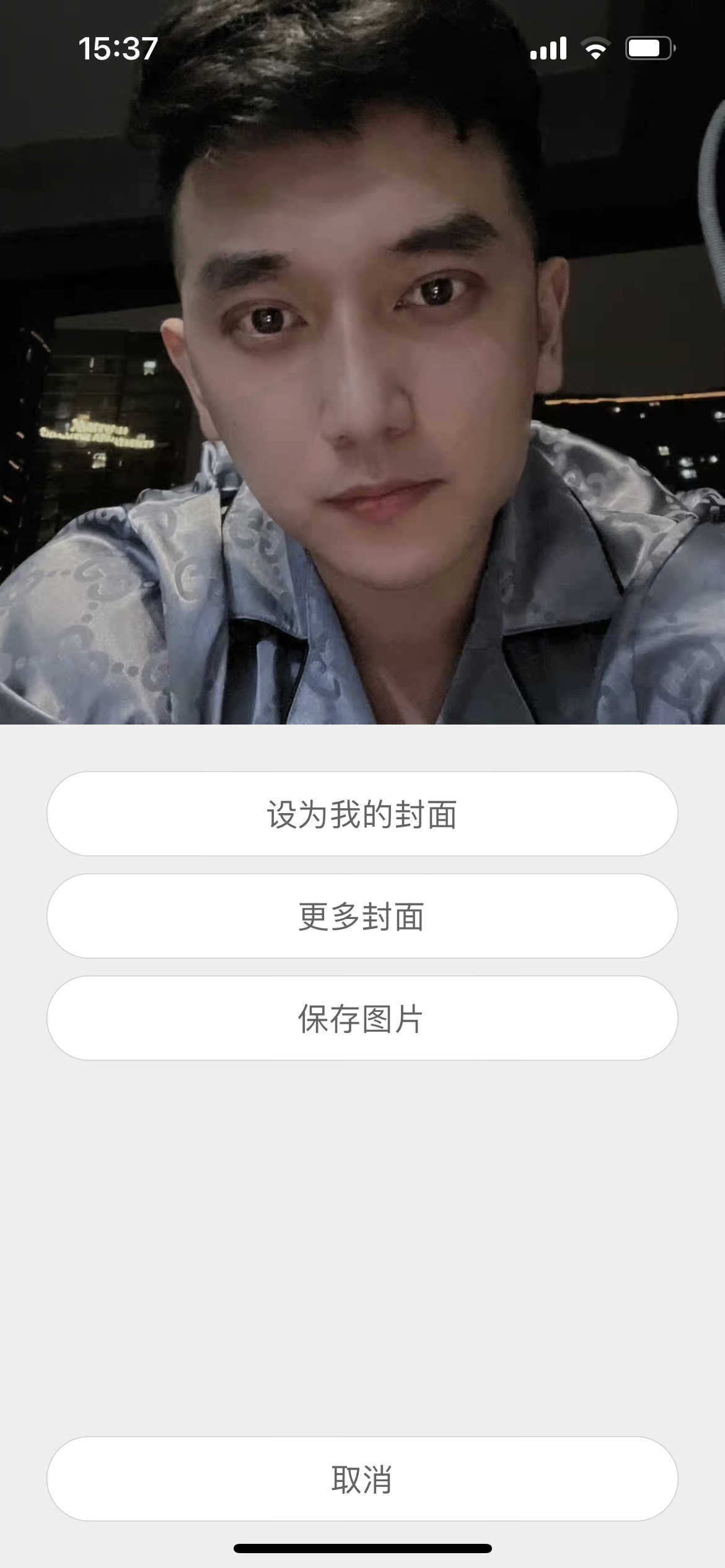
Task: Dismiss the sheet with 取消
Action: [362, 1479]
